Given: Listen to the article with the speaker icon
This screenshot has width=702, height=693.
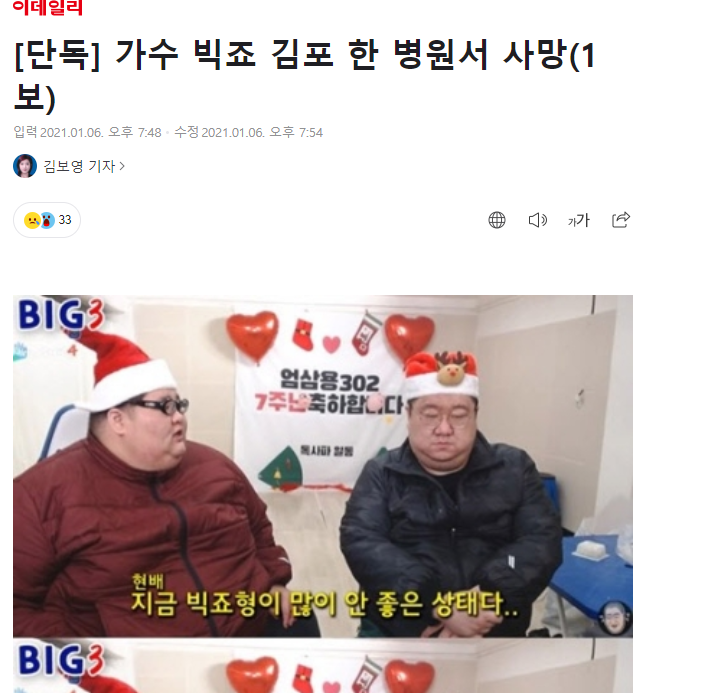Looking at the screenshot, I should pyautogui.click(x=538, y=220).
